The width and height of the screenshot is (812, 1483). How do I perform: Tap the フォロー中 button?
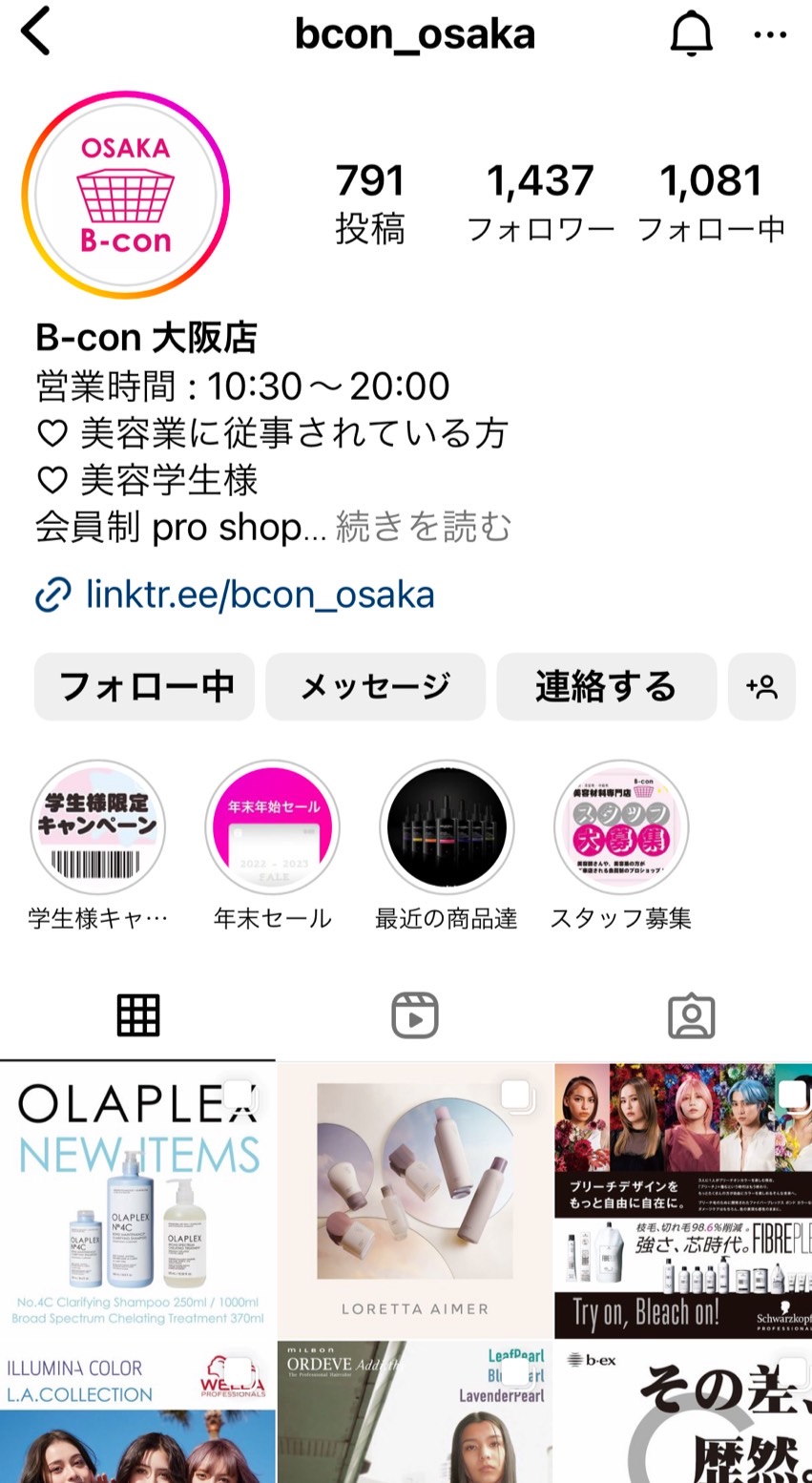145,686
